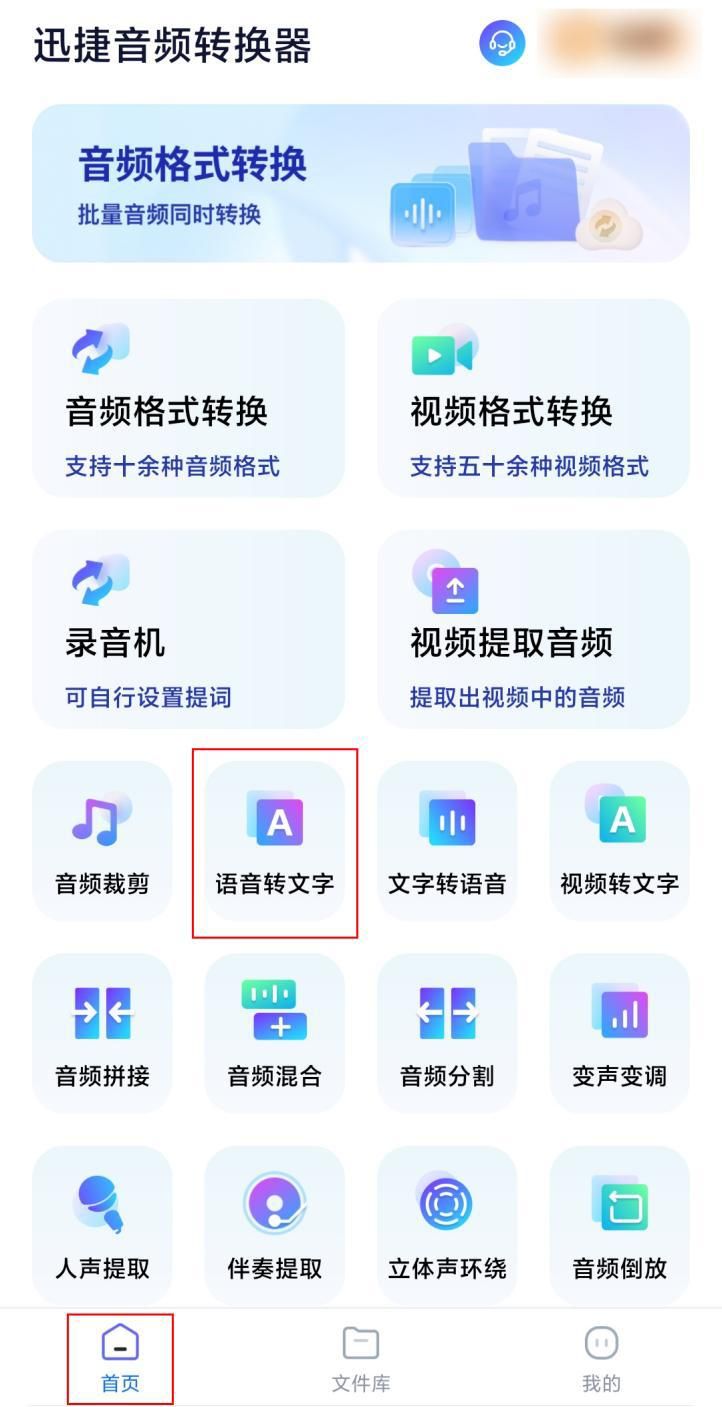Open the 音频倒放 tool
This screenshot has width=722, height=1407.
(x=619, y=1226)
